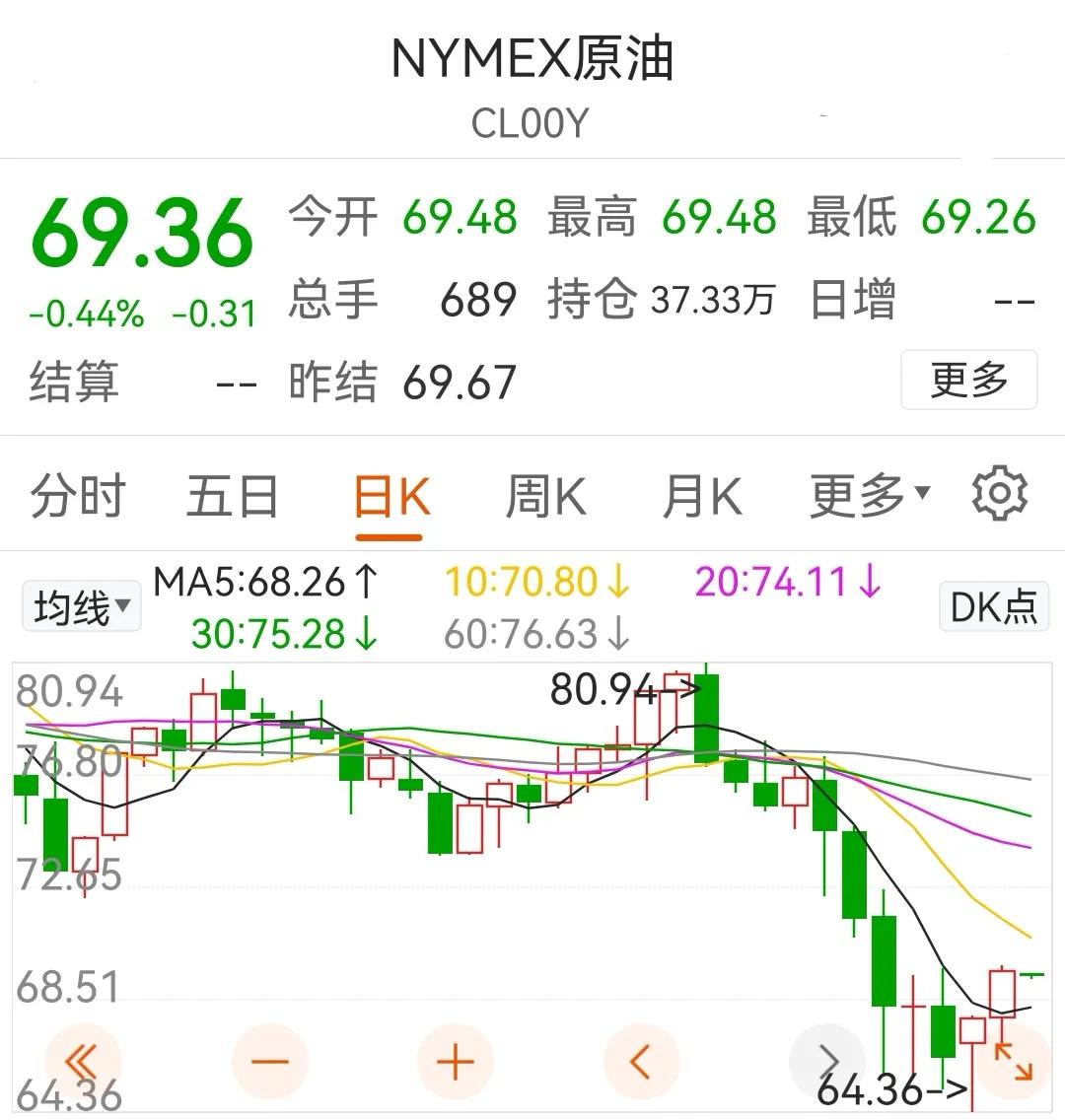Screen dimensions: 1065x1120
Task: Jump to earliest data with double-left arrow icon
Action: coord(84,1062)
